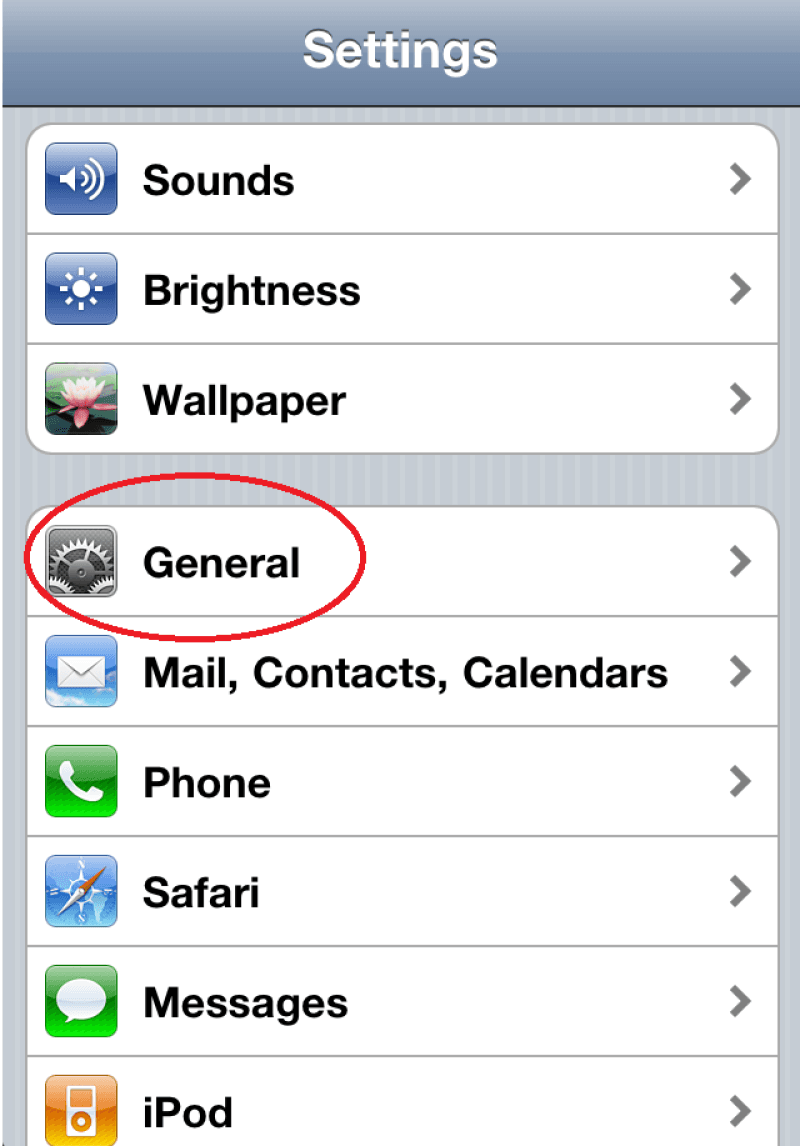Open General settings
The image size is (800, 1146).
click(x=400, y=562)
